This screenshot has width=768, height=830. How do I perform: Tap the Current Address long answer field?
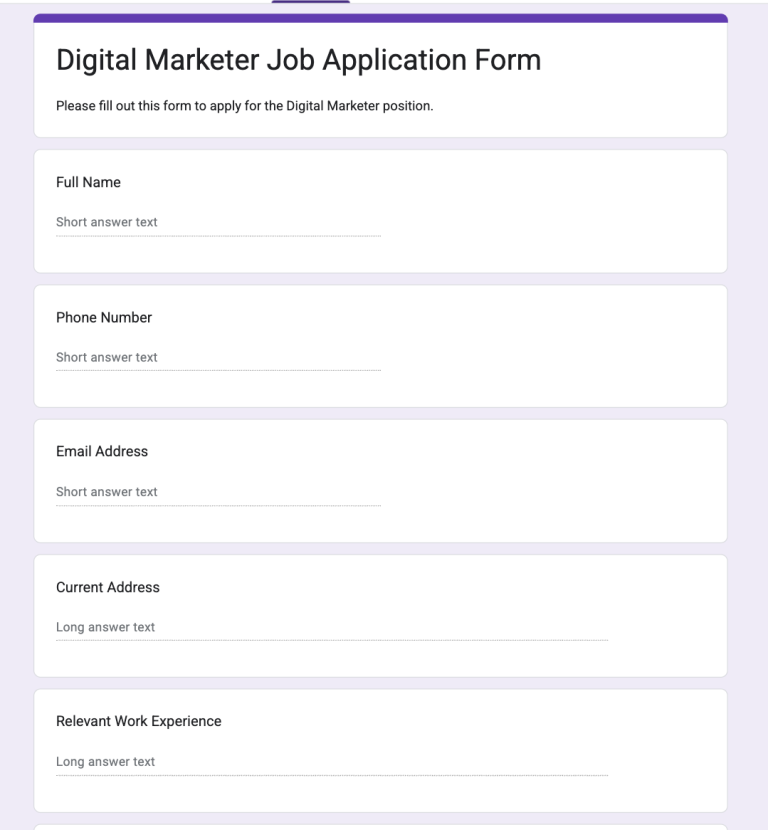[x=331, y=628]
